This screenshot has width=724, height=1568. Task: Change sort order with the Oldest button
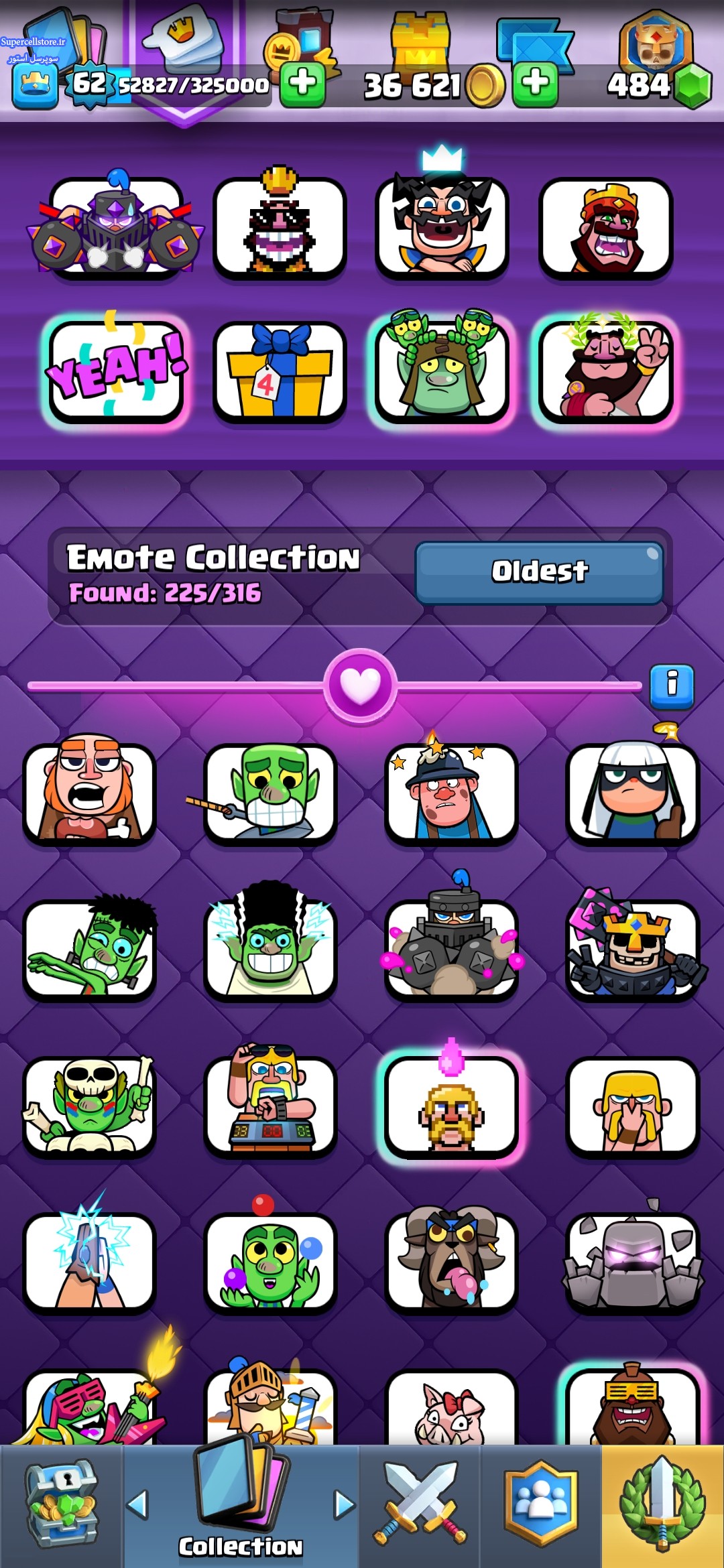pyautogui.click(x=540, y=573)
